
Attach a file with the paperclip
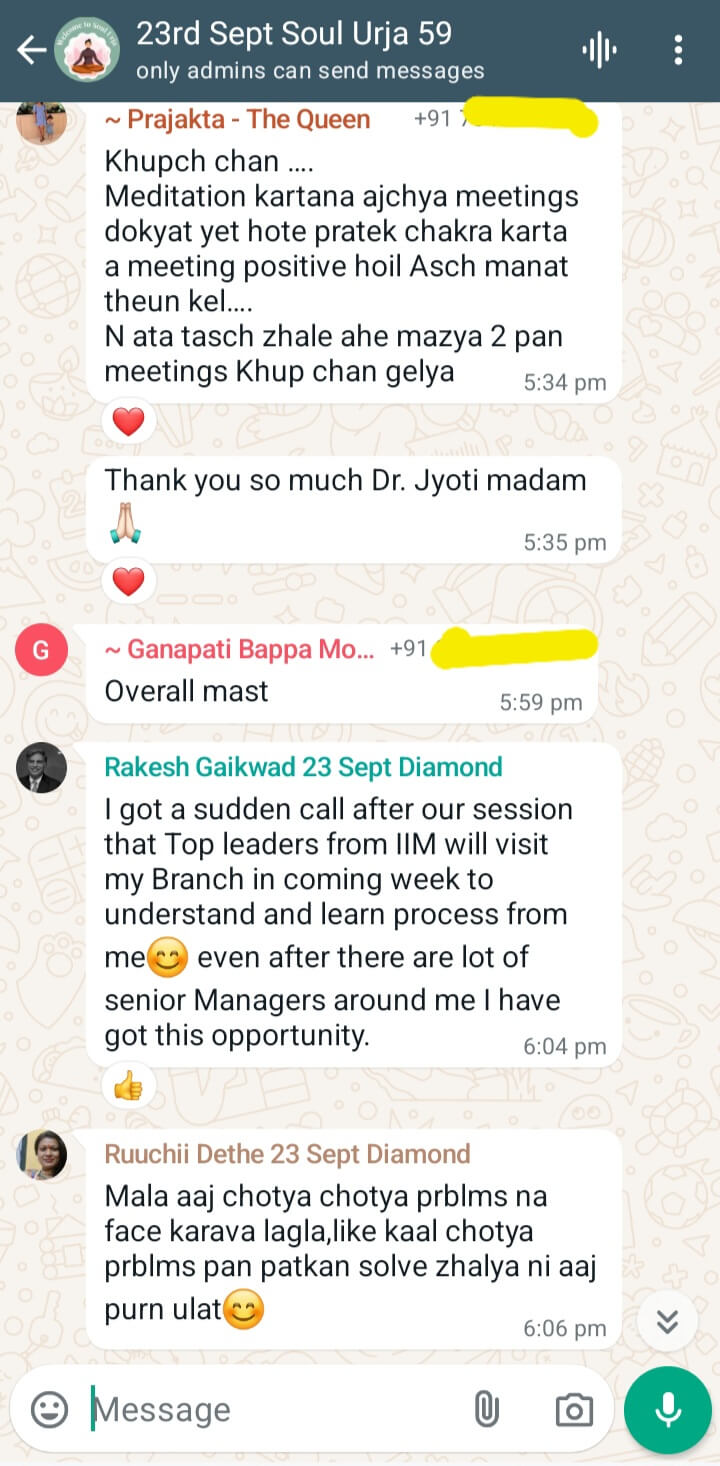click(486, 1409)
